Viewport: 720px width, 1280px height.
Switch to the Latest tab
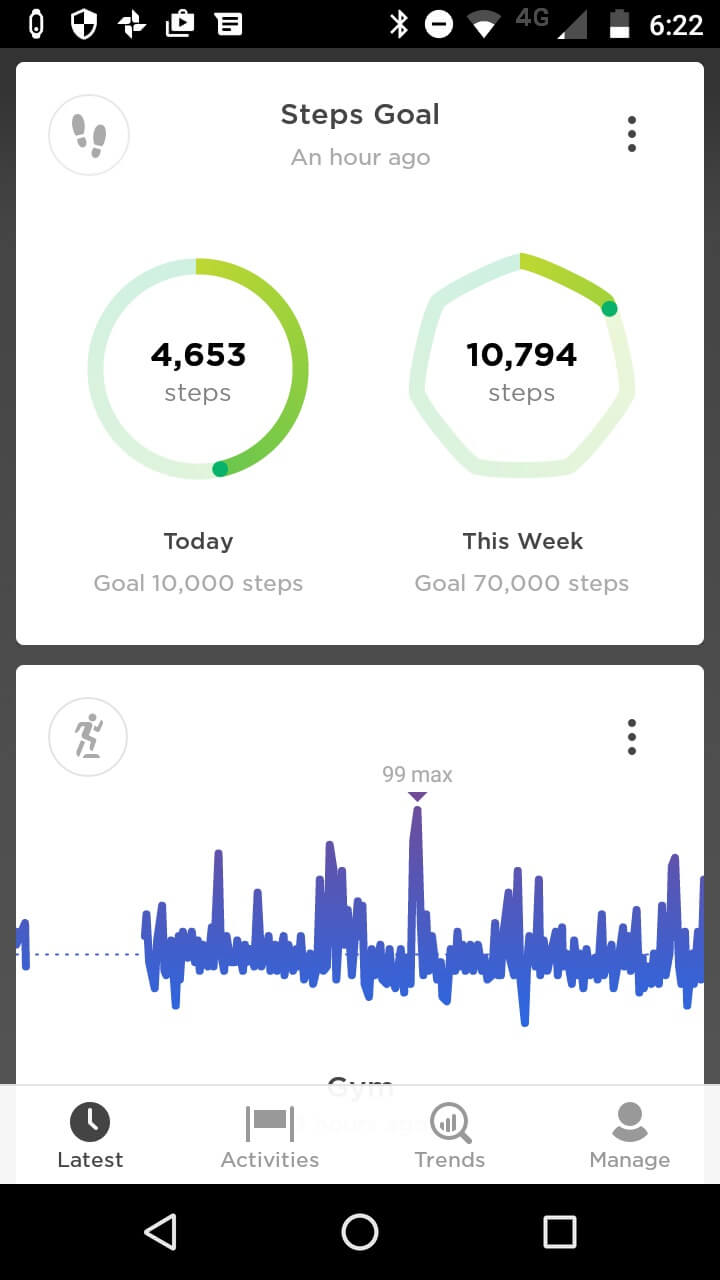90,1136
